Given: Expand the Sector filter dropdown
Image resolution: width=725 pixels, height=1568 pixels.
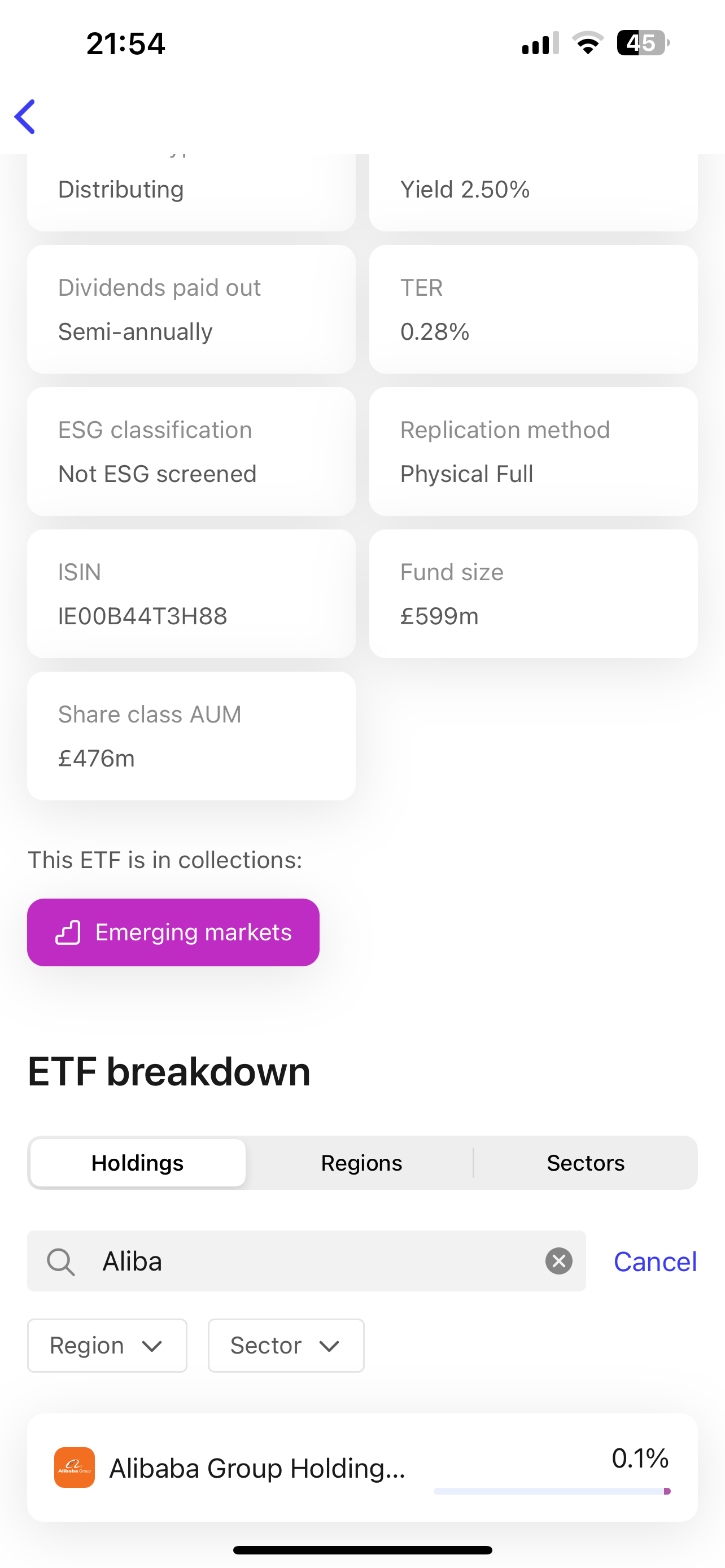Looking at the screenshot, I should click(286, 1345).
